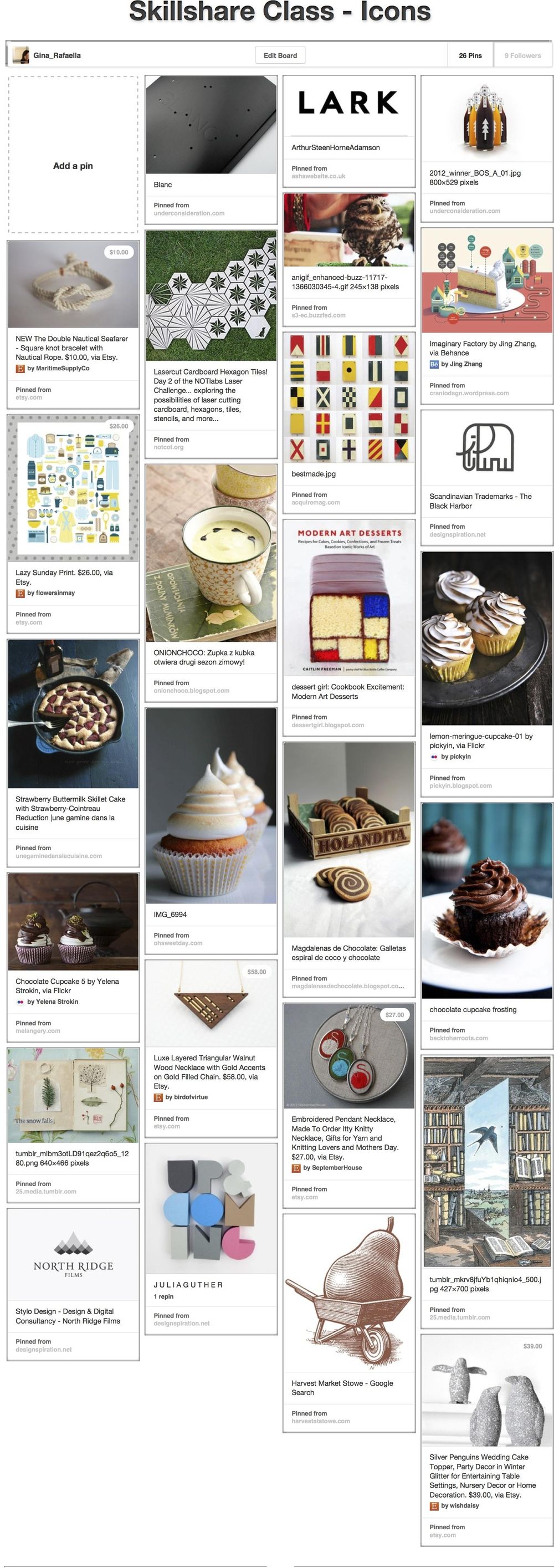Show the 9 Followers tab
The height and width of the screenshot is (1568, 554).
point(522,55)
